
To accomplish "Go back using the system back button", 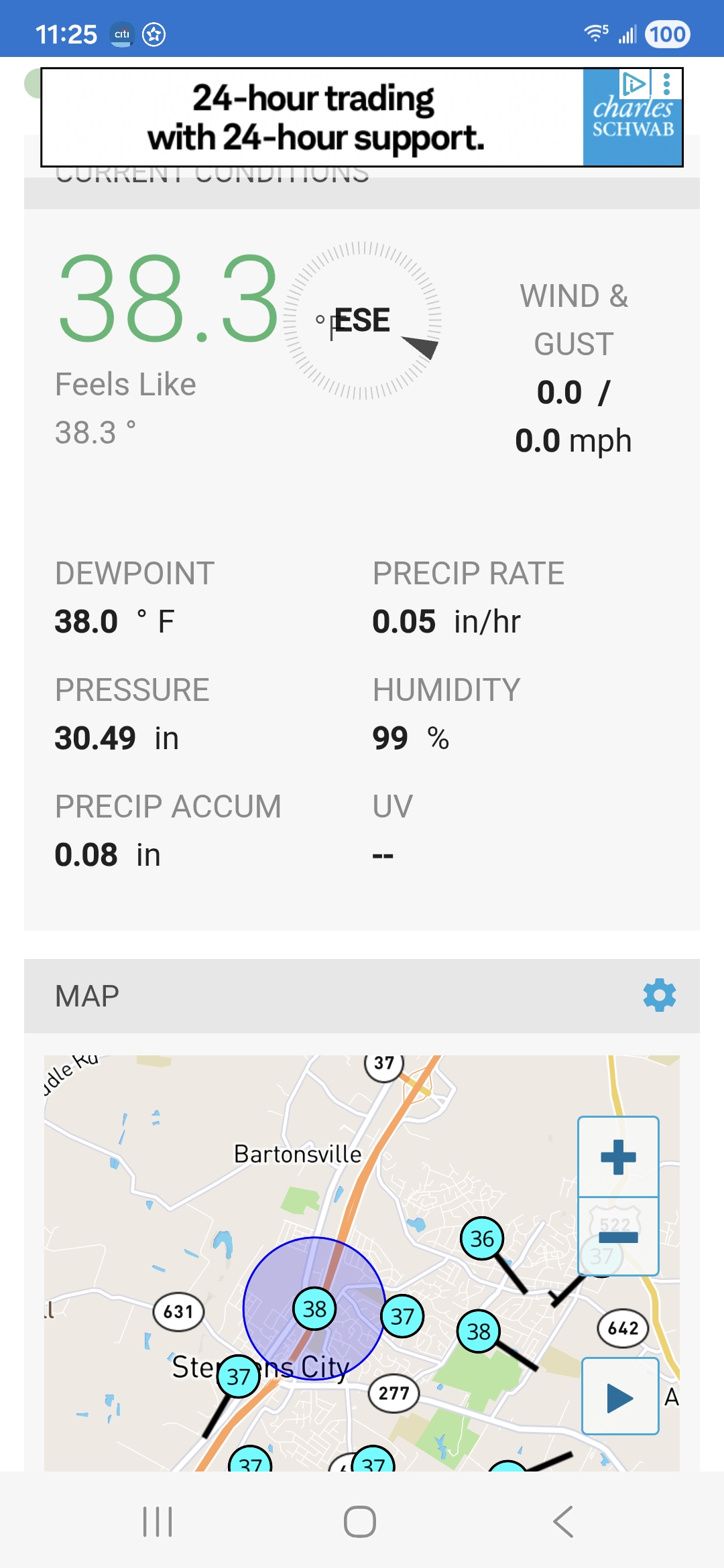I will 564,1521.
